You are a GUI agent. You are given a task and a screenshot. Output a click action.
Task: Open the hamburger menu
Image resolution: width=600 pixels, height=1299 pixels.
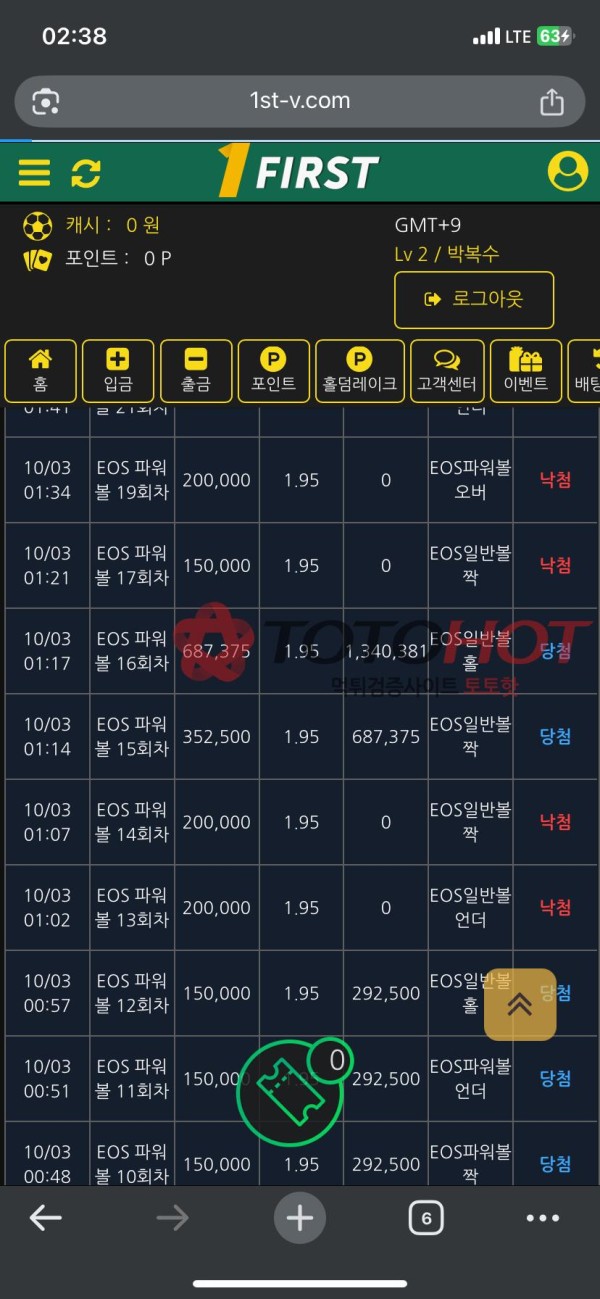[34, 173]
